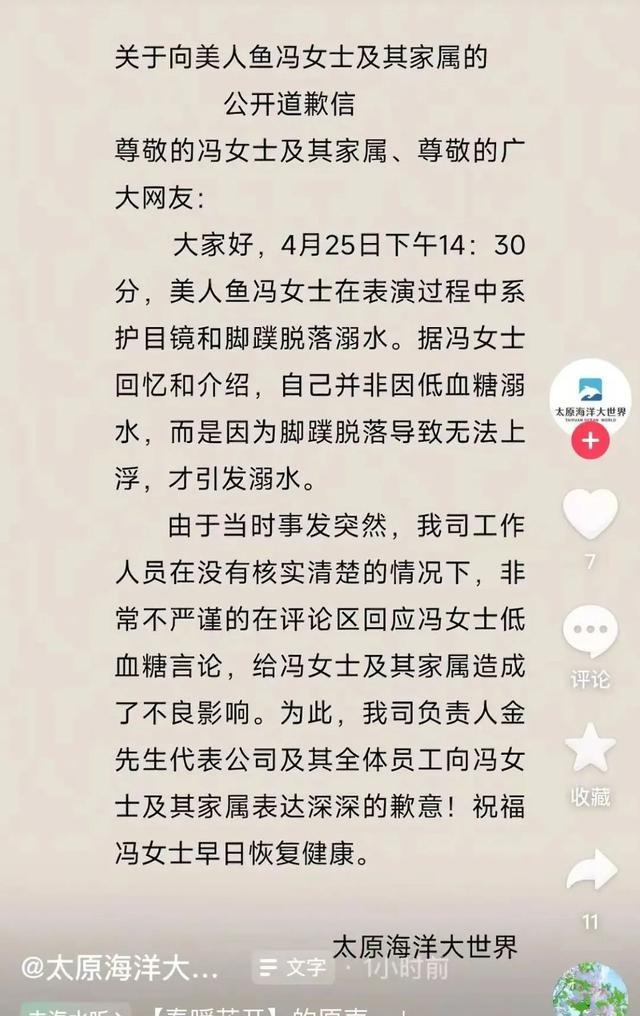Open 太原海洋大世界 profile avatar
The height and width of the screenshot is (1016, 640).
590,396
